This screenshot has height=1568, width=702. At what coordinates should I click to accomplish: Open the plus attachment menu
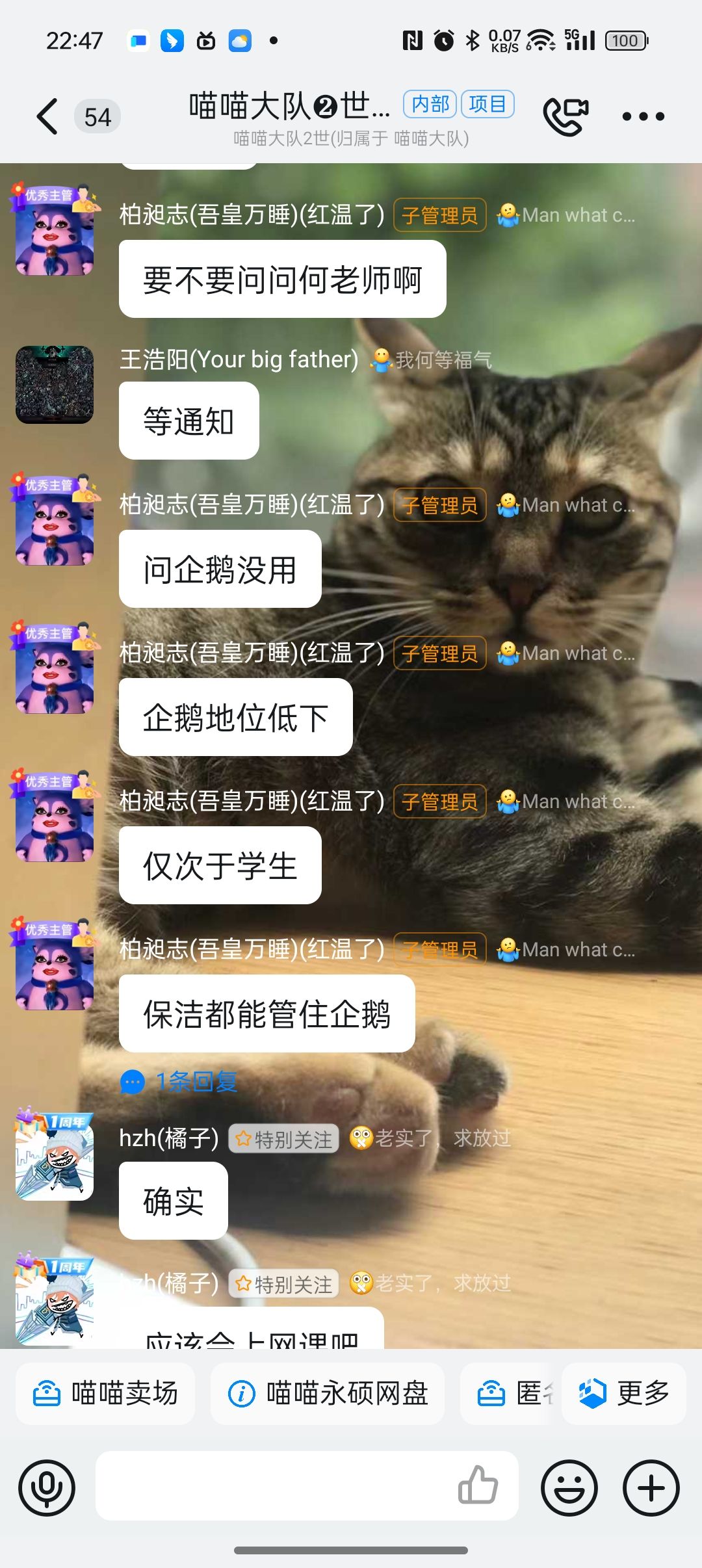[651, 1487]
